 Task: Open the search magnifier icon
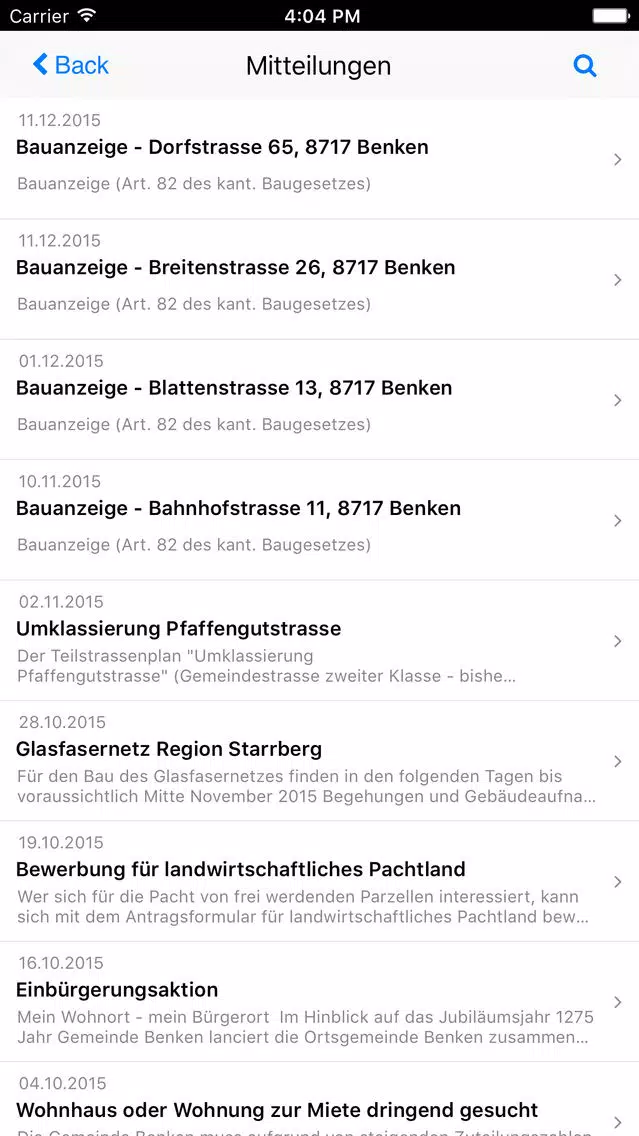click(x=585, y=66)
